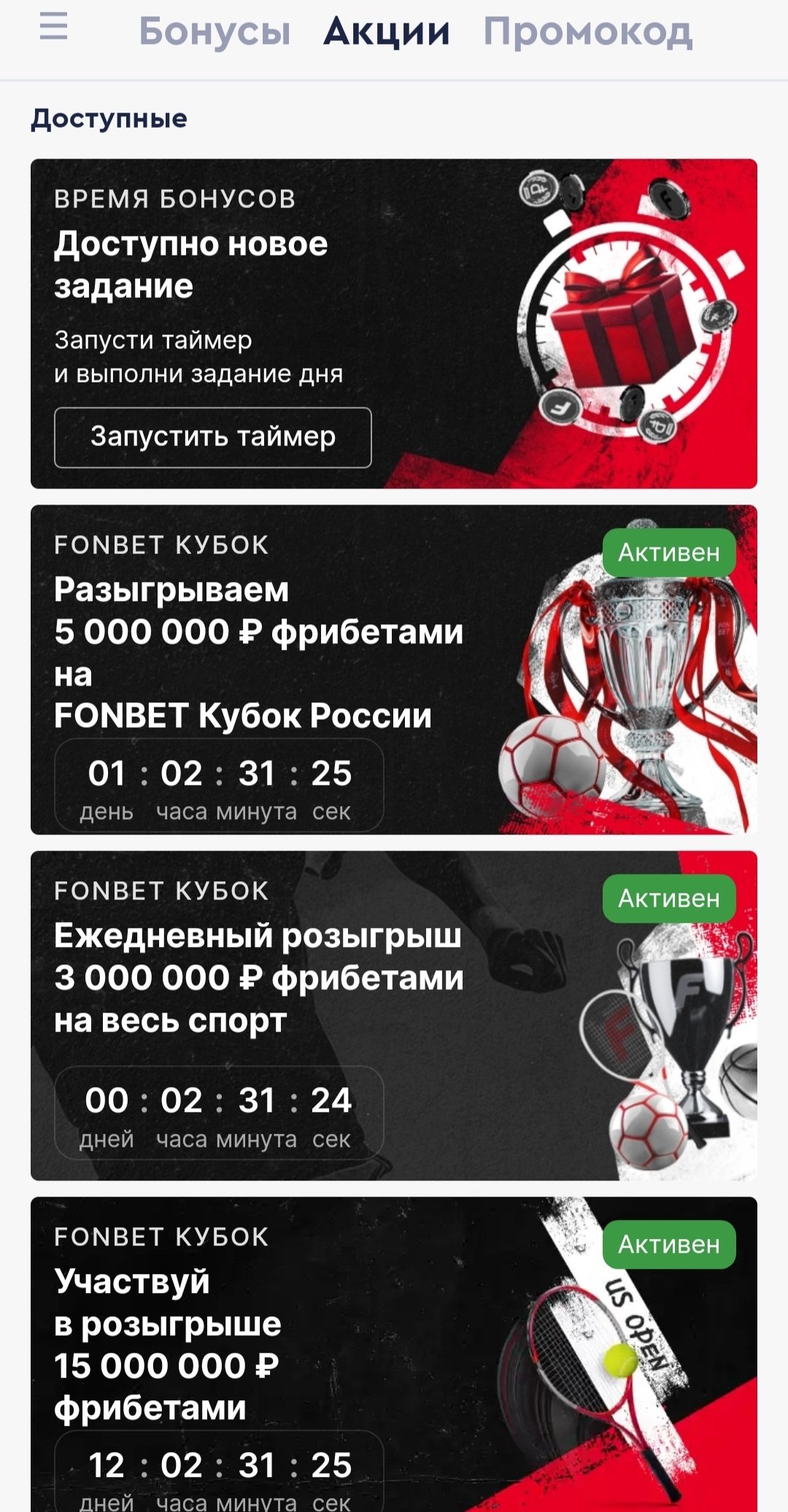The width and height of the screenshot is (788, 1512).
Task: Open the 15 000 000 ₽ US Open promo
Action: (394, 1351)
